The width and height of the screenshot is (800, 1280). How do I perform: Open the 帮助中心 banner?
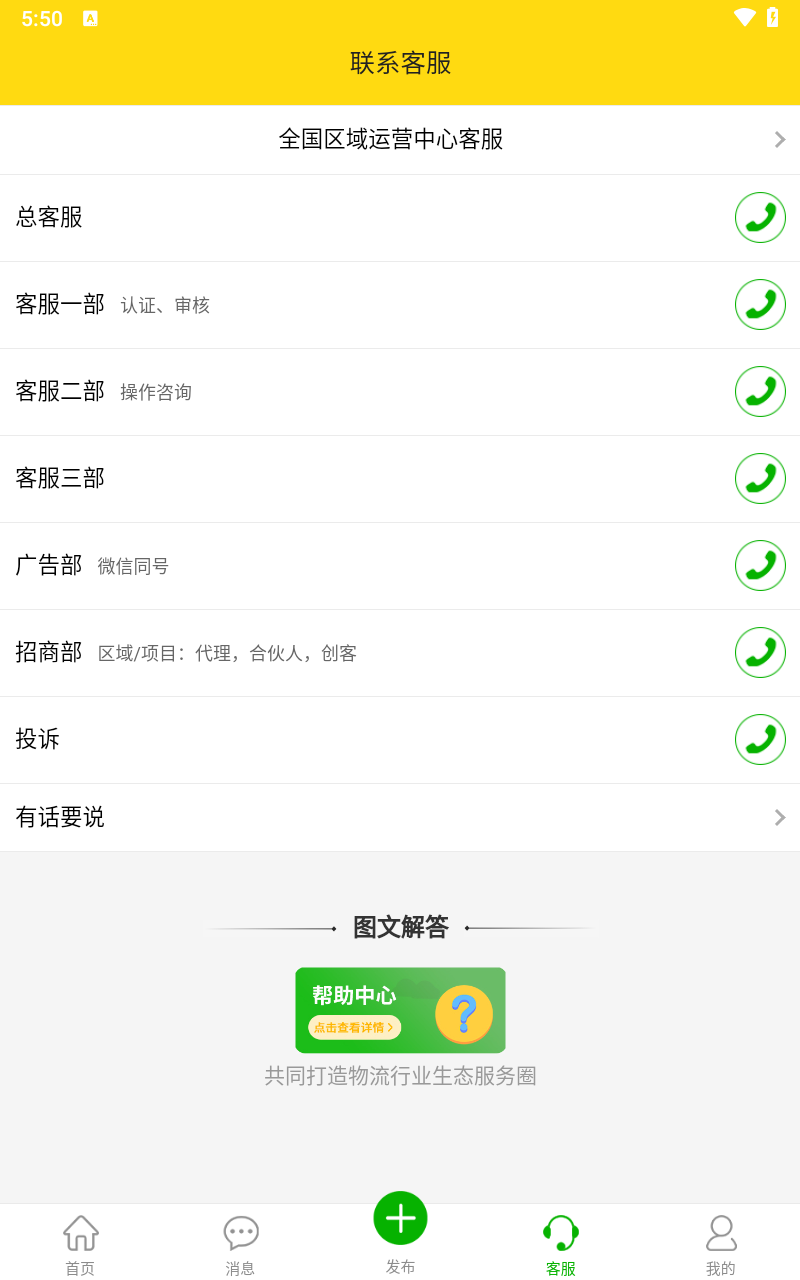point(400,1010)
